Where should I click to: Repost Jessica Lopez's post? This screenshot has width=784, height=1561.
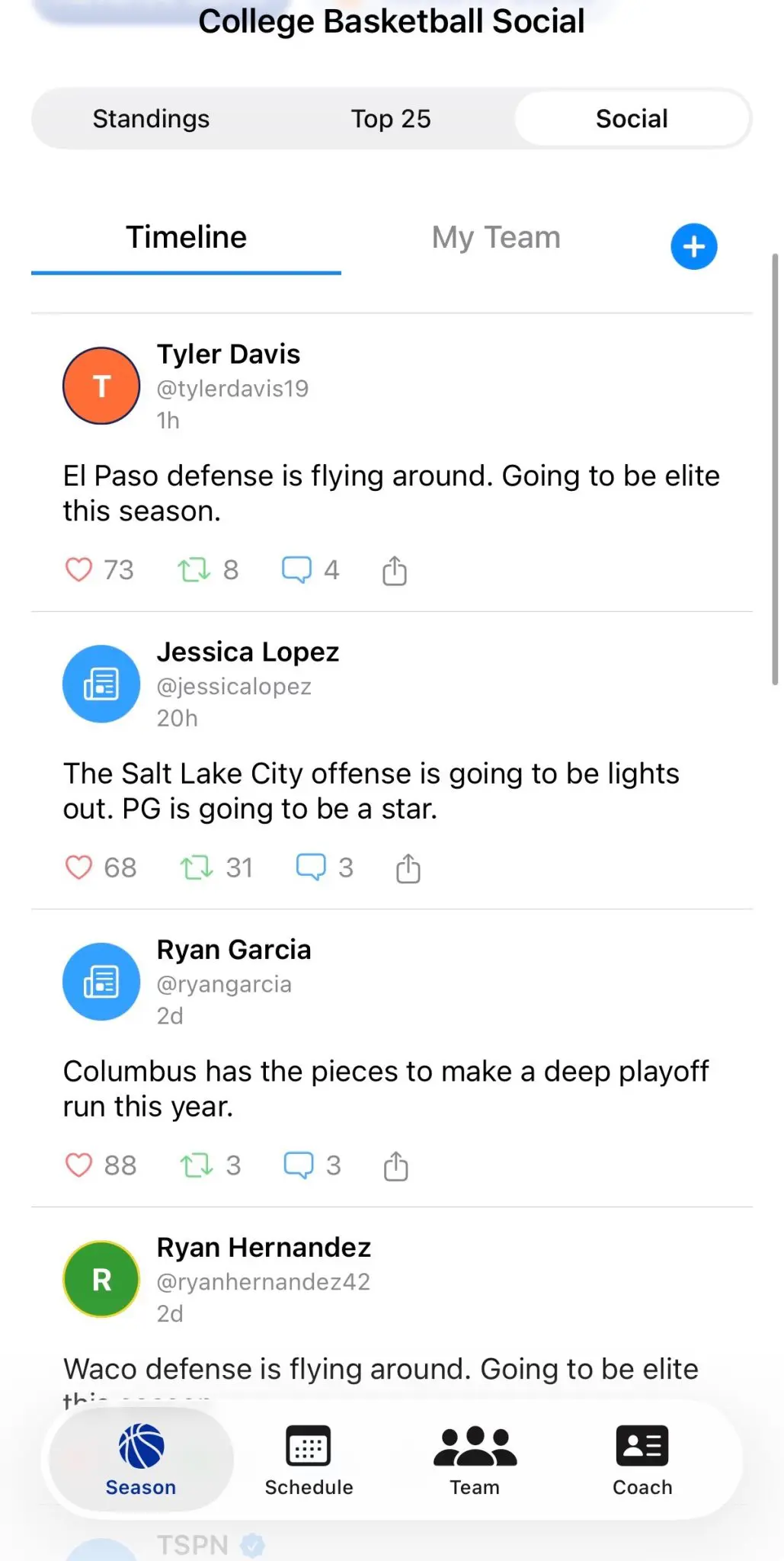pyautogui.click(x=197, y=867)
